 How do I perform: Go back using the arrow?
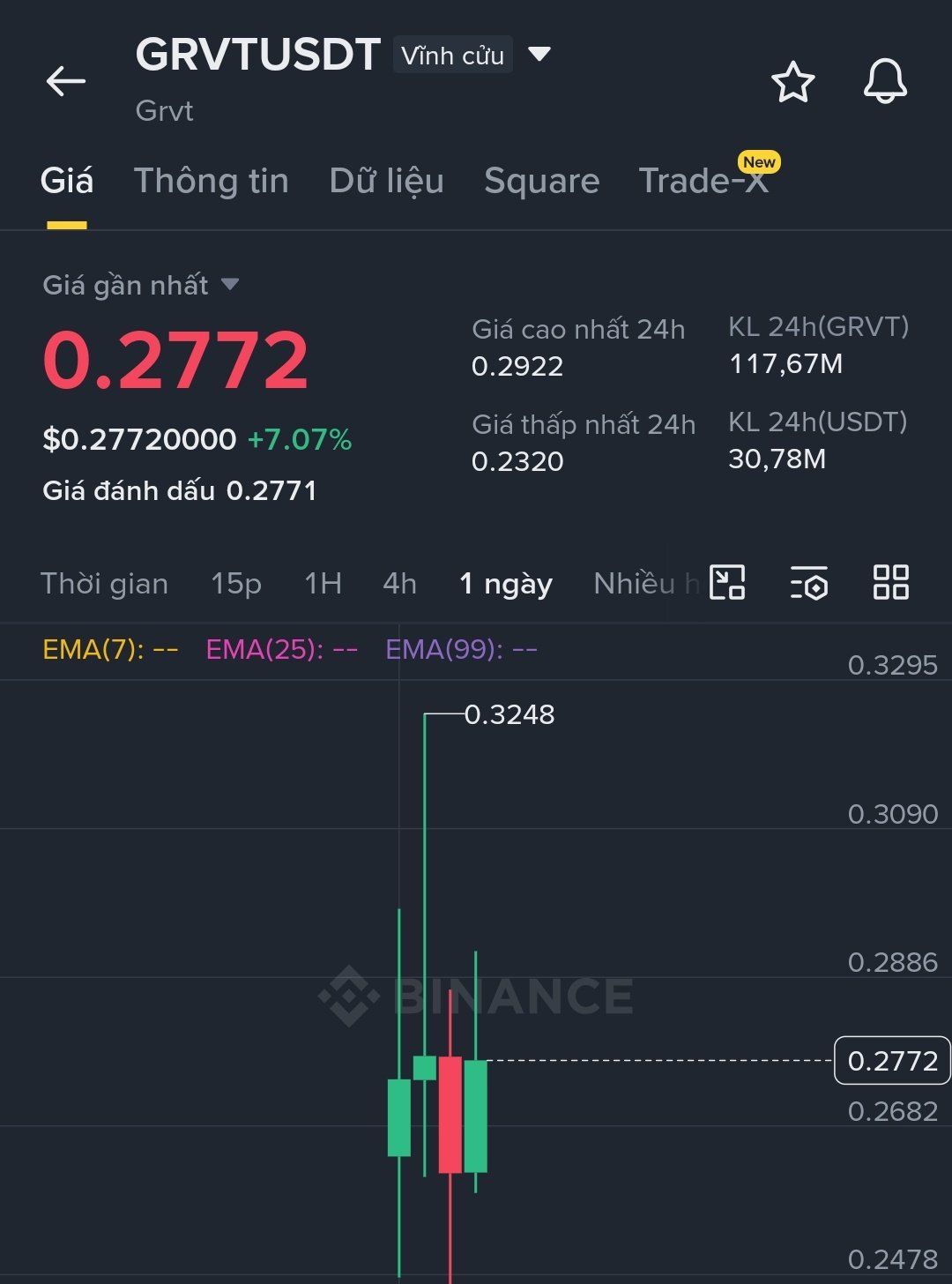point(66,81)
